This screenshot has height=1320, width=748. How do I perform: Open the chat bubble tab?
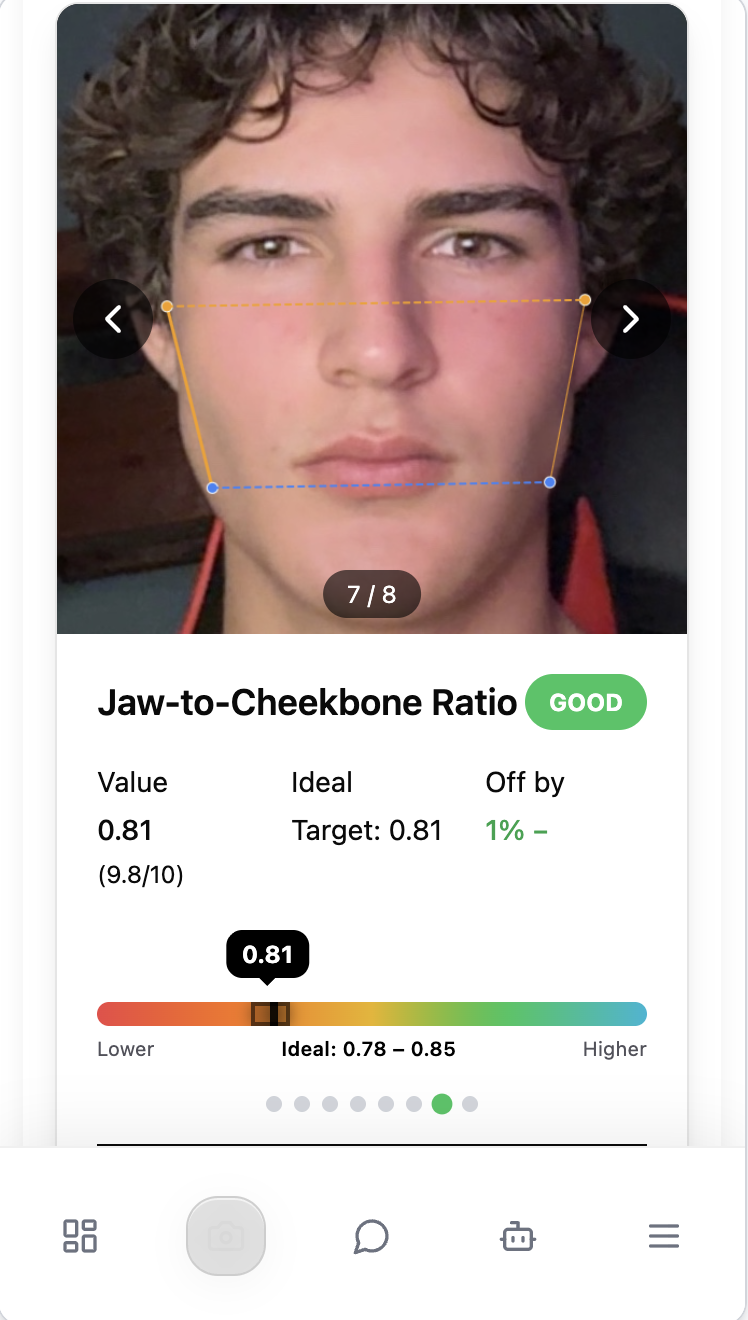(371, 1237)
